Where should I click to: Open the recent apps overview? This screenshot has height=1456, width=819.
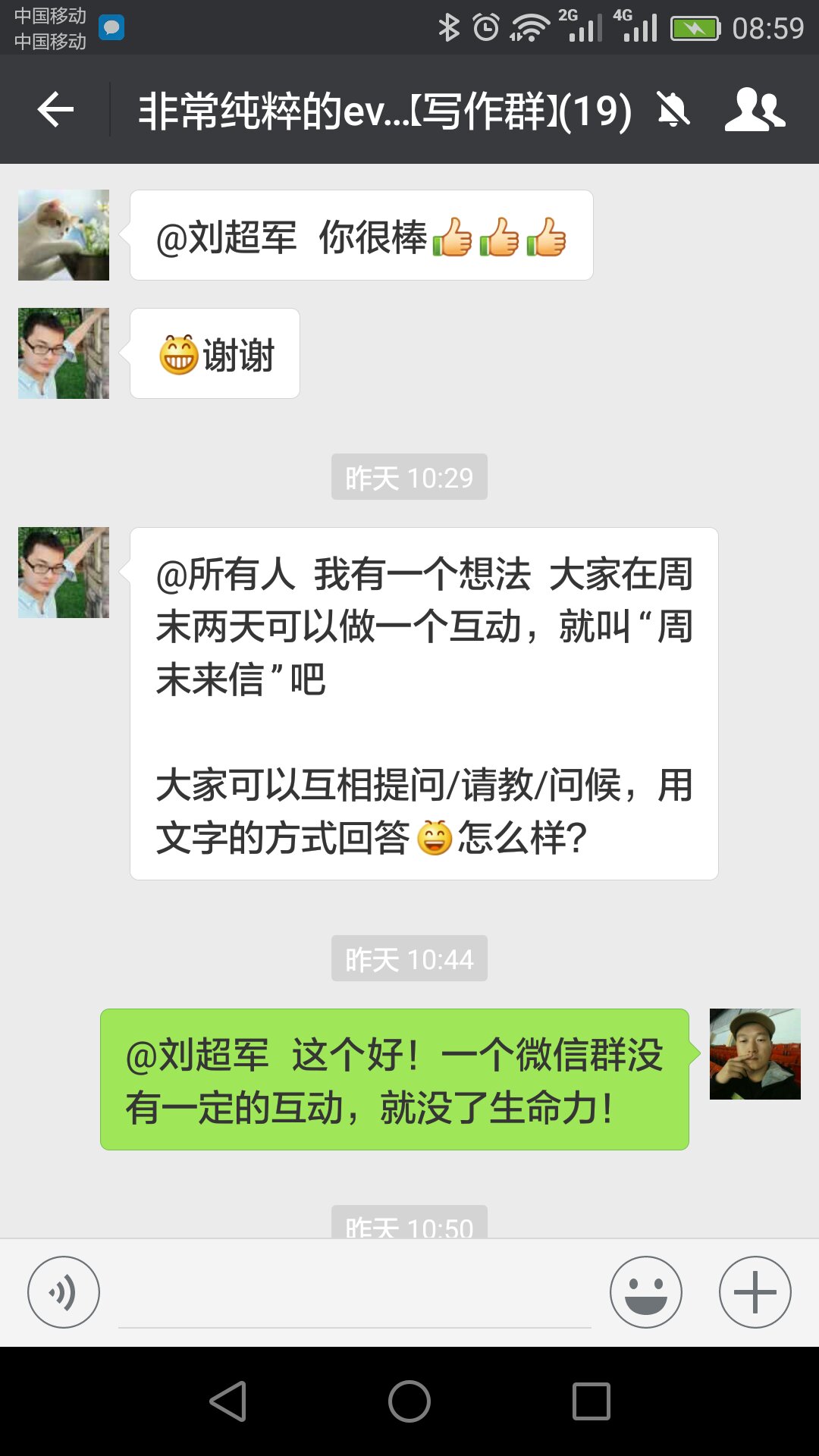click(591, 1401)
